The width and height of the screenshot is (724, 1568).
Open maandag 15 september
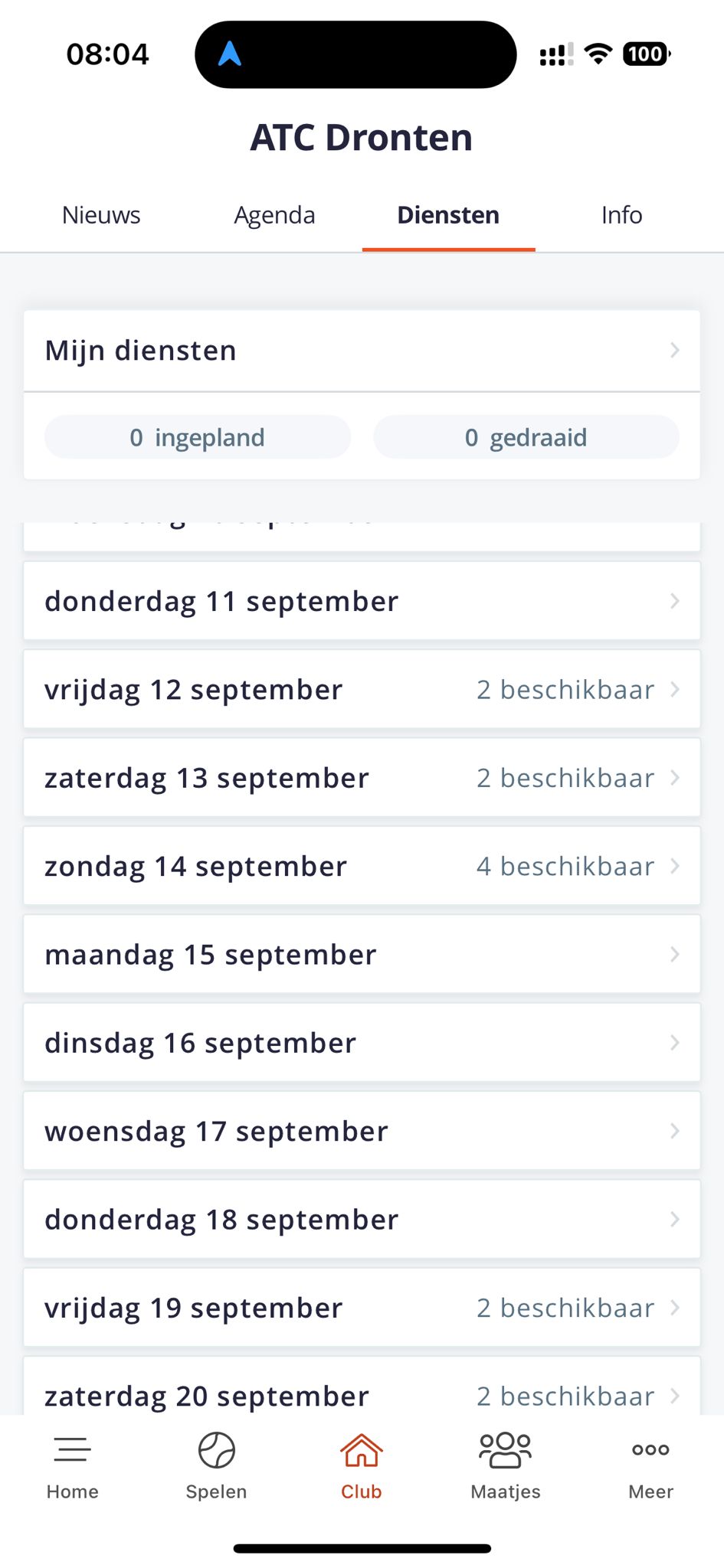point(362,954)
